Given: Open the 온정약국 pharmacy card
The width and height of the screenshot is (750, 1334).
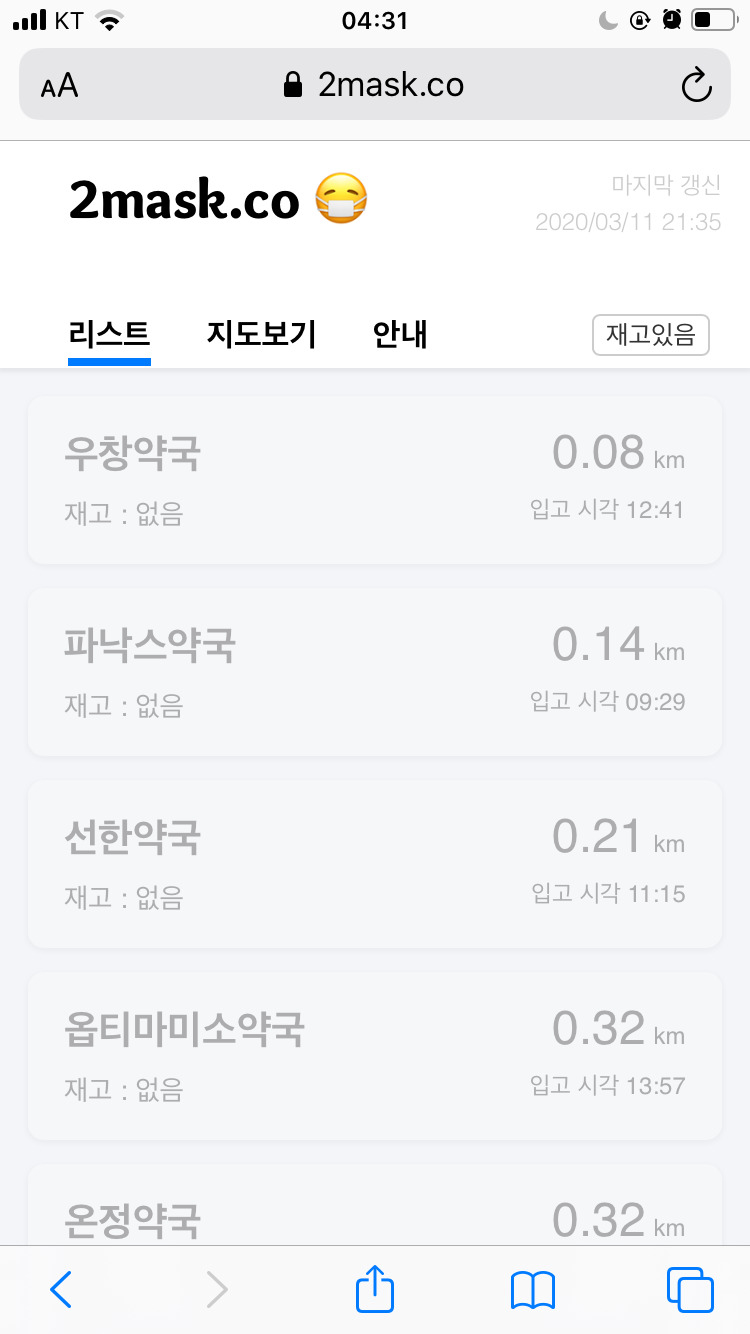Looking at the screenshot, I should 375,1205.
